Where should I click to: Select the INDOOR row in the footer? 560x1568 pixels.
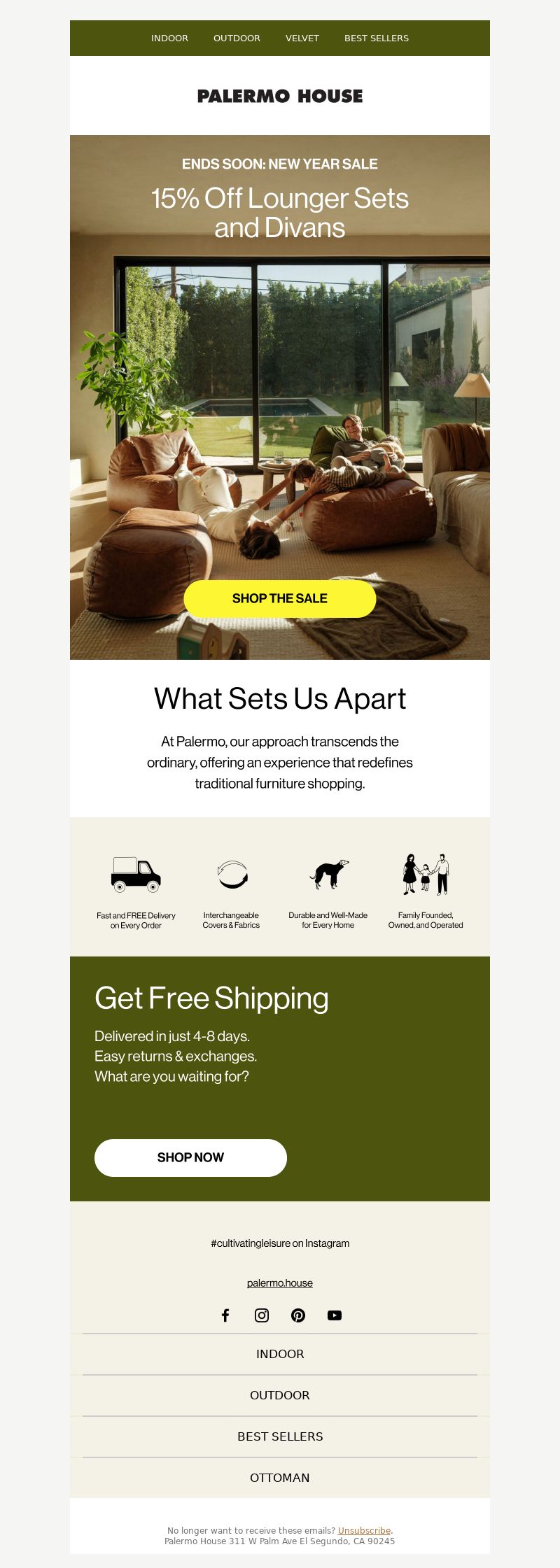click(x=280, y=1354)
